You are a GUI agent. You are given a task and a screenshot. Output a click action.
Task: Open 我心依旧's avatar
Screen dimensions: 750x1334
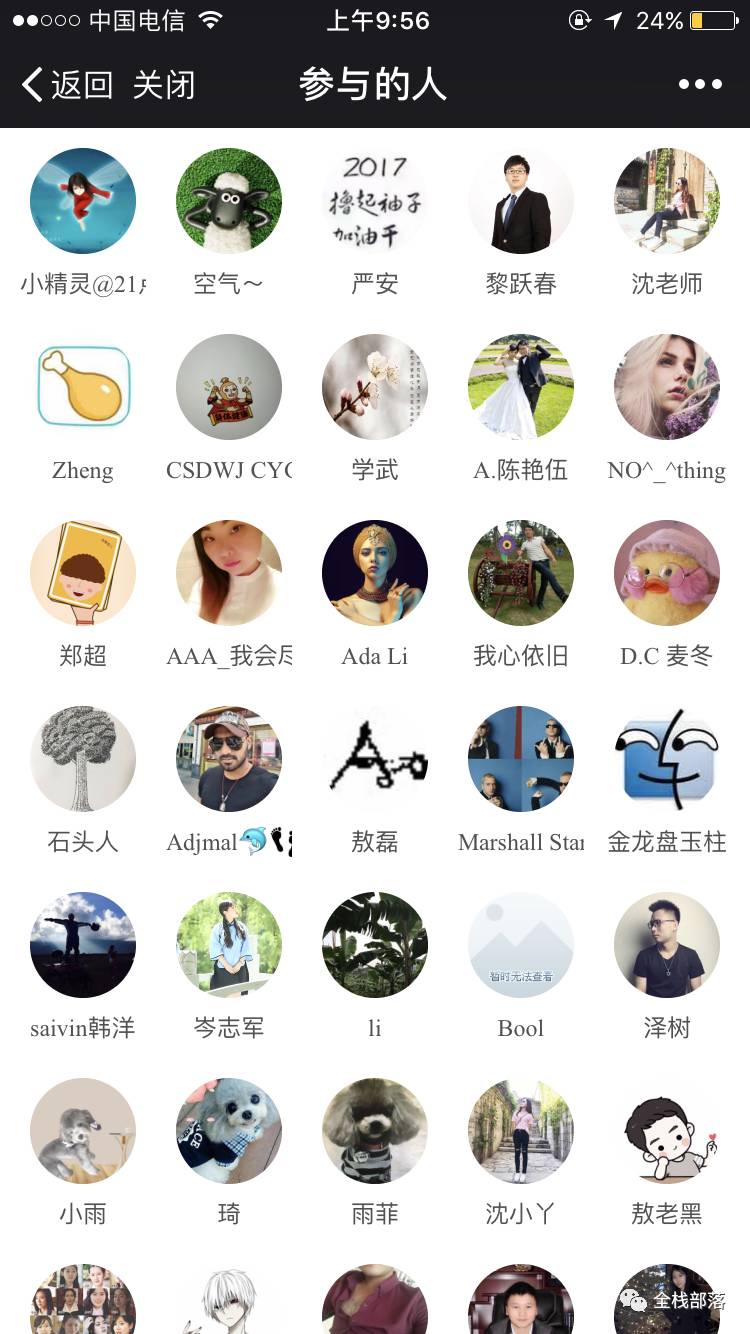click(x=521, y=573)
